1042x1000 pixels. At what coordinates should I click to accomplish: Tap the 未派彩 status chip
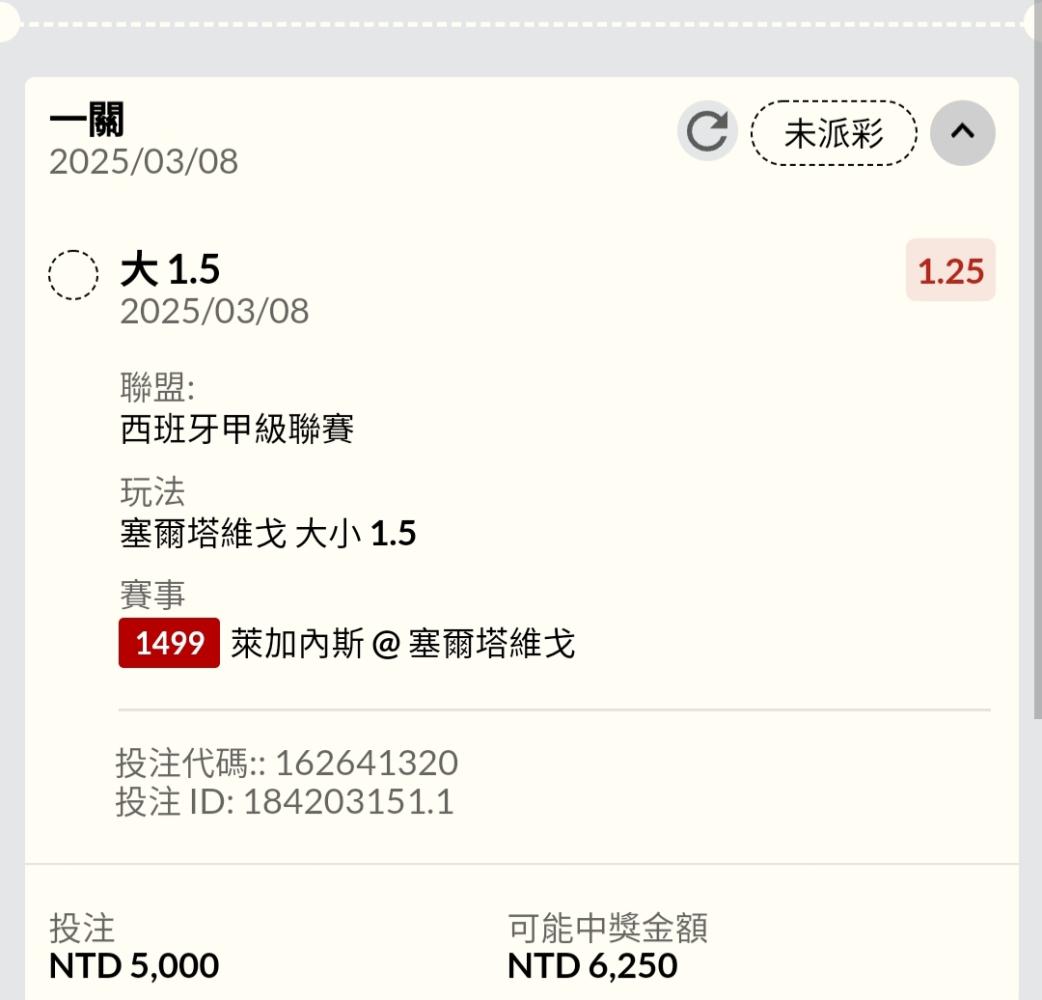[833, 132]
